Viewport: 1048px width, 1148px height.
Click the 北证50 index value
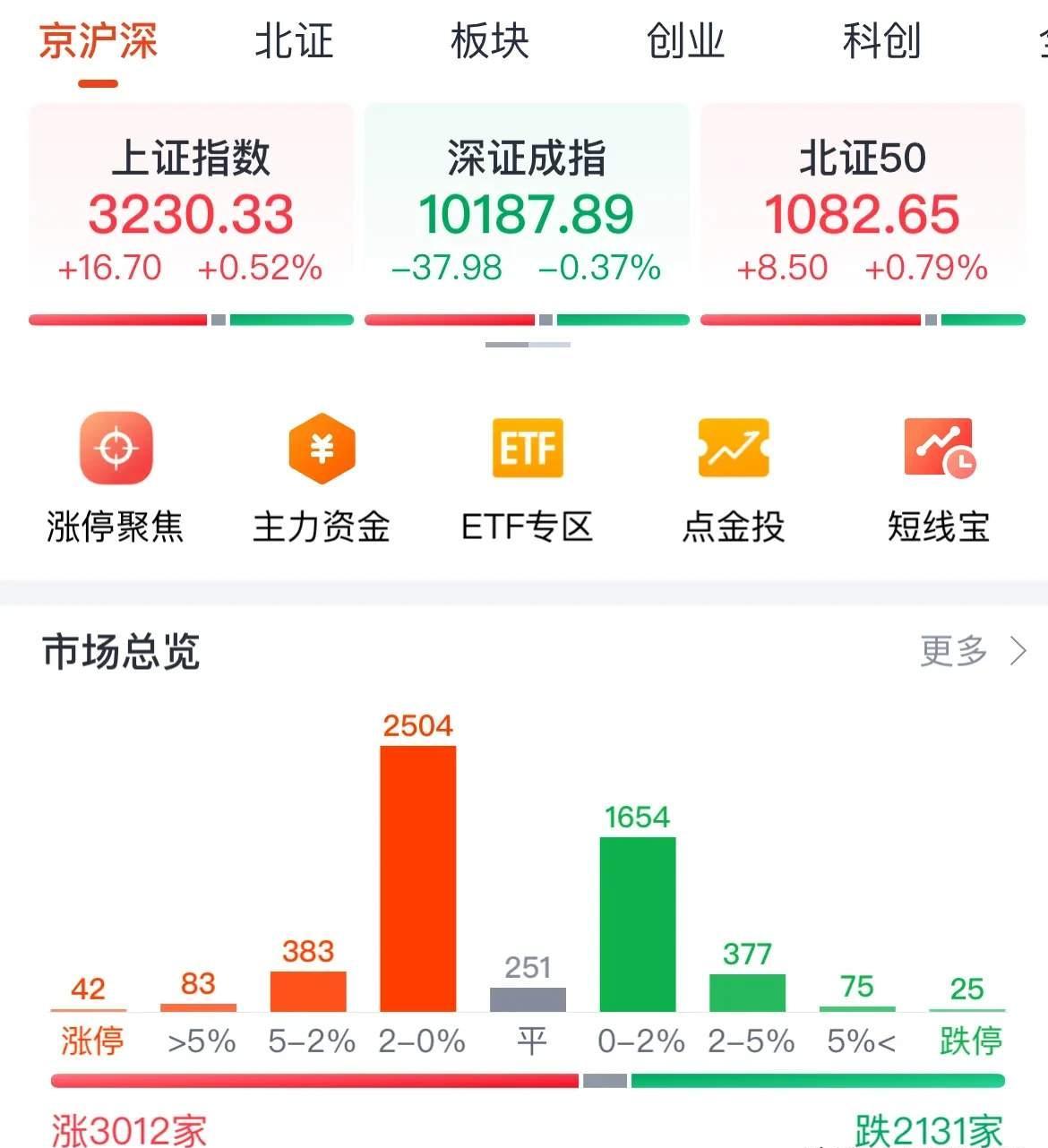coord(861,215)
